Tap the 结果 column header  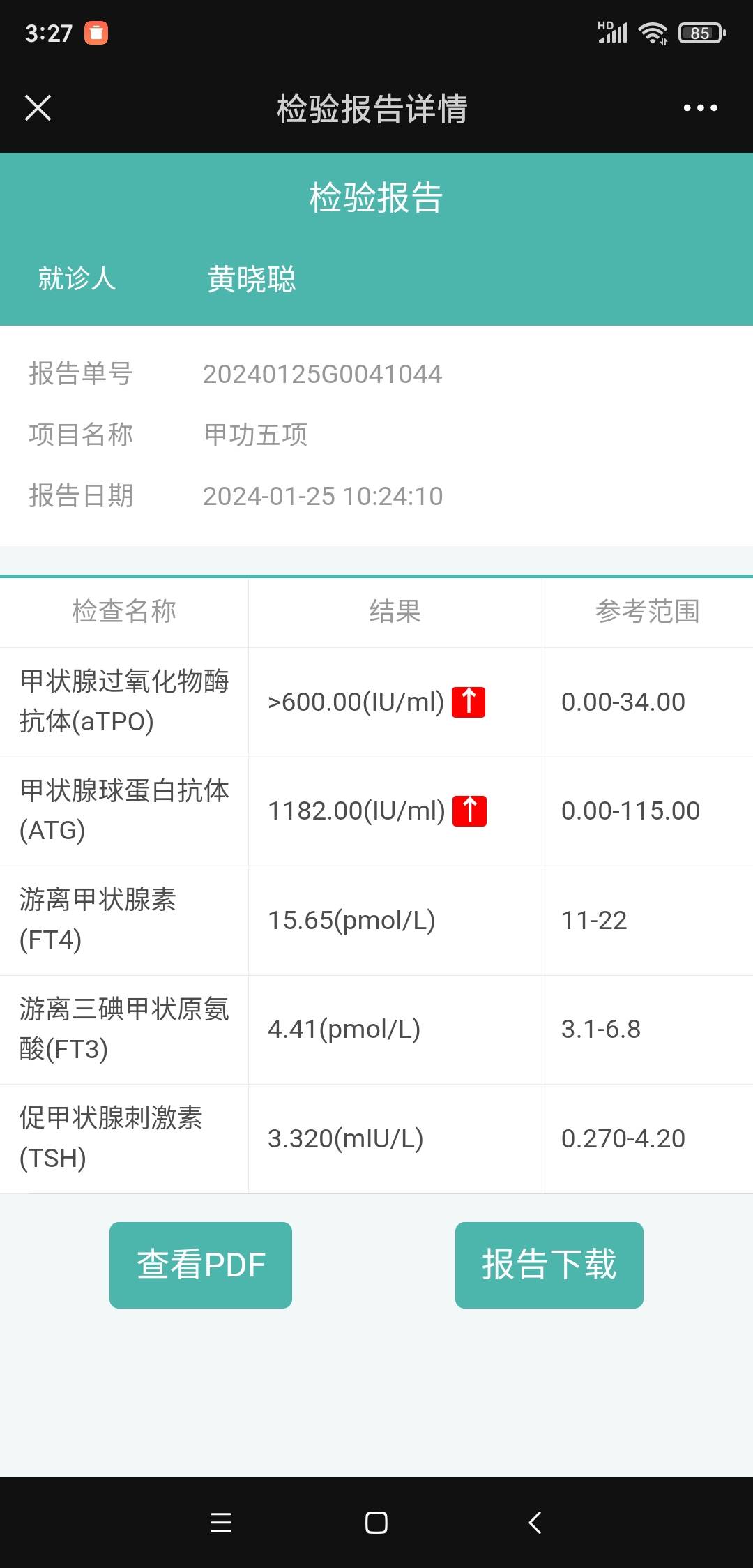[x=395, y=612]
